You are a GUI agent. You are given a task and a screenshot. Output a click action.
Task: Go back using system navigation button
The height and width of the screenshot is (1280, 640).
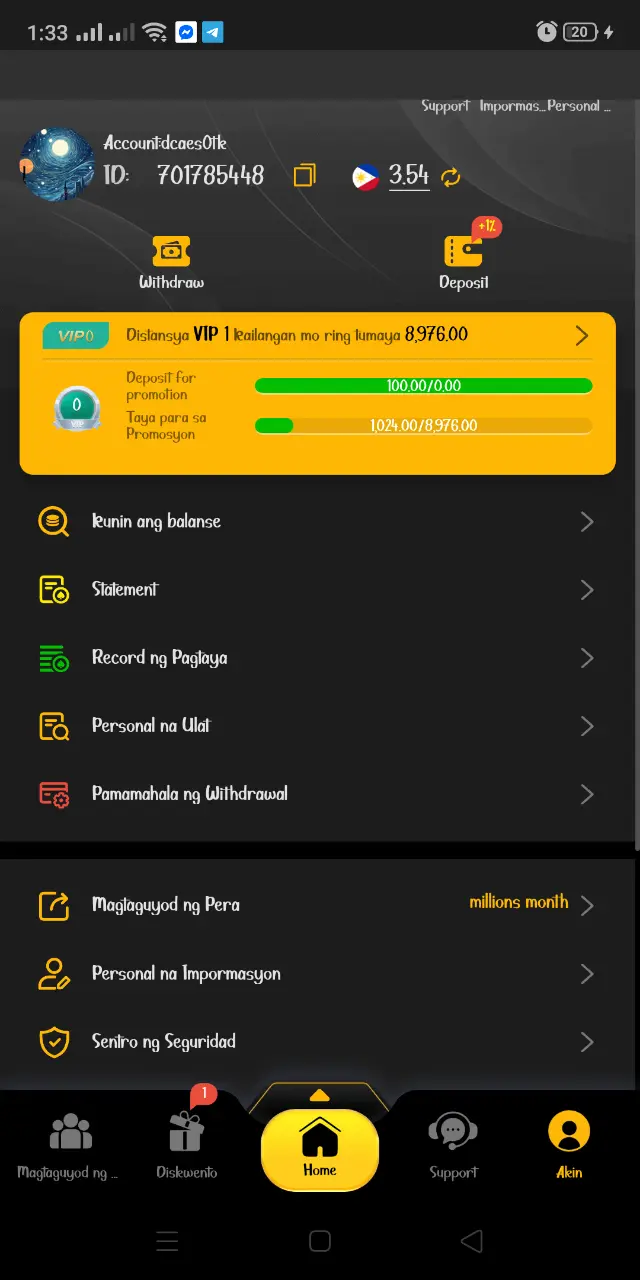(x=471, y=1241)
